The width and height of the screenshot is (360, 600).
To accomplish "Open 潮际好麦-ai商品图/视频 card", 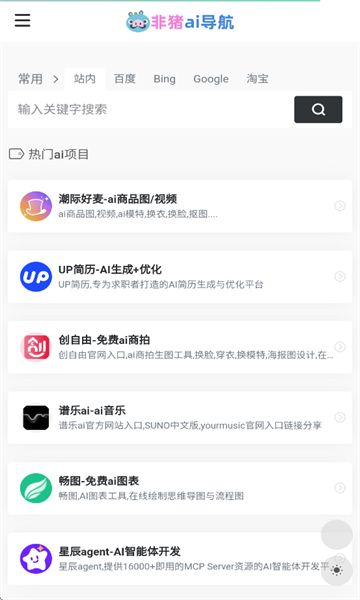I will (180, 206).
